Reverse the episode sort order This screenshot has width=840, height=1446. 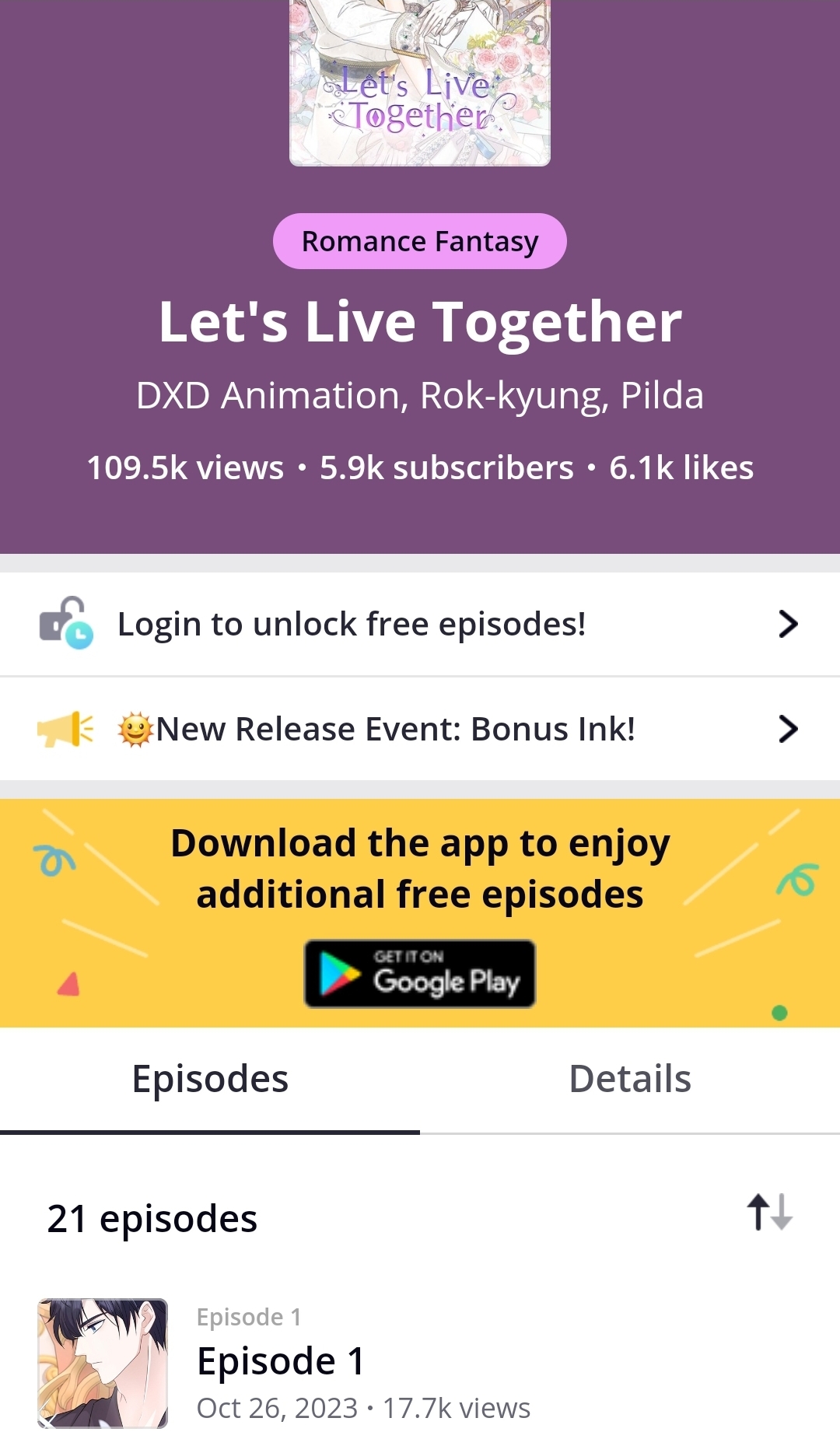pyautogui.click(x=769, y=1212)
